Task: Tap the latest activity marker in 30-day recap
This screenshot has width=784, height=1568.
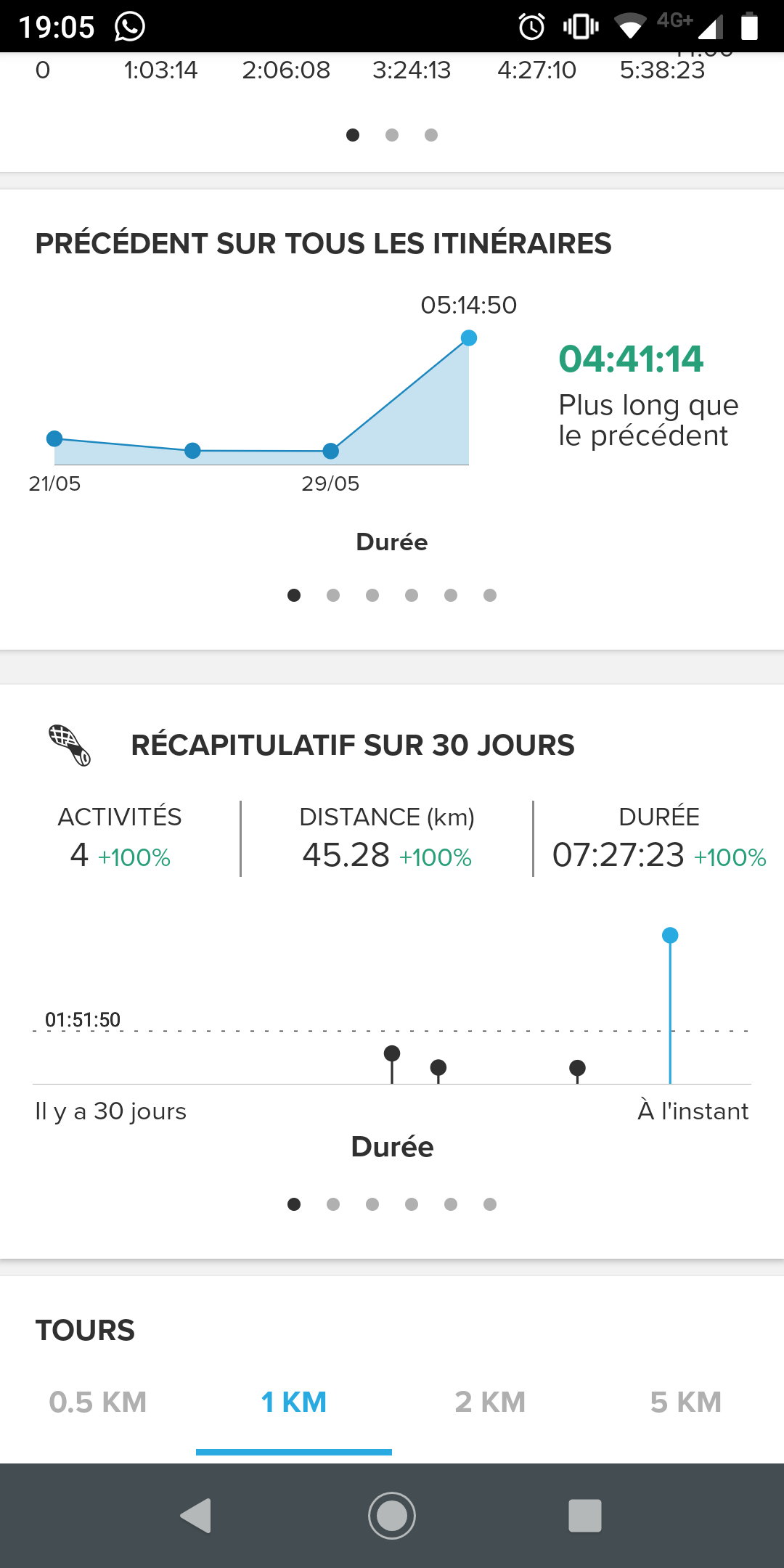Action: pyautogui.click(x=670, y=935)
